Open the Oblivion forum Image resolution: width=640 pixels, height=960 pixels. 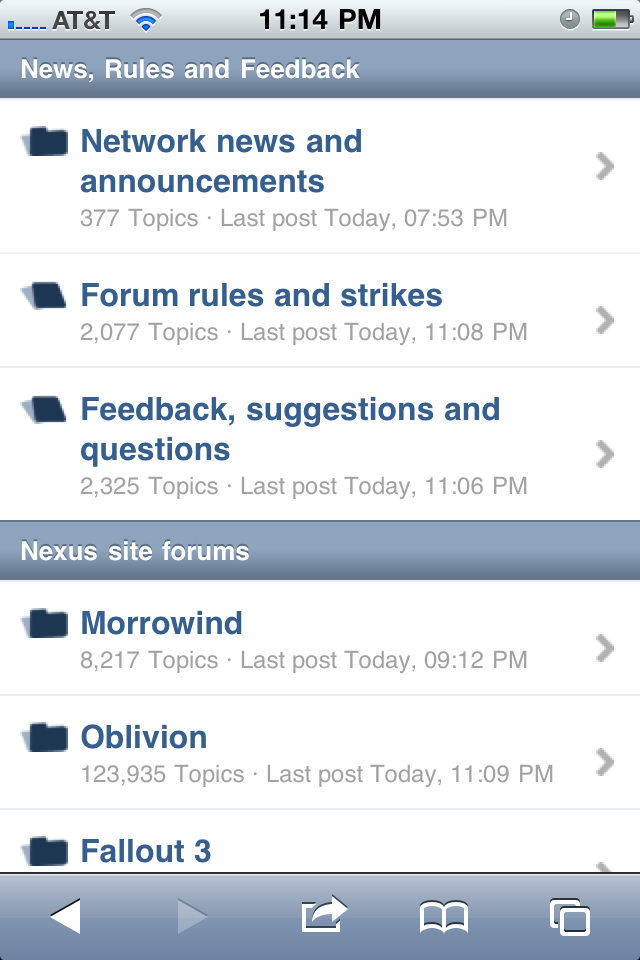tap(144, 738)
